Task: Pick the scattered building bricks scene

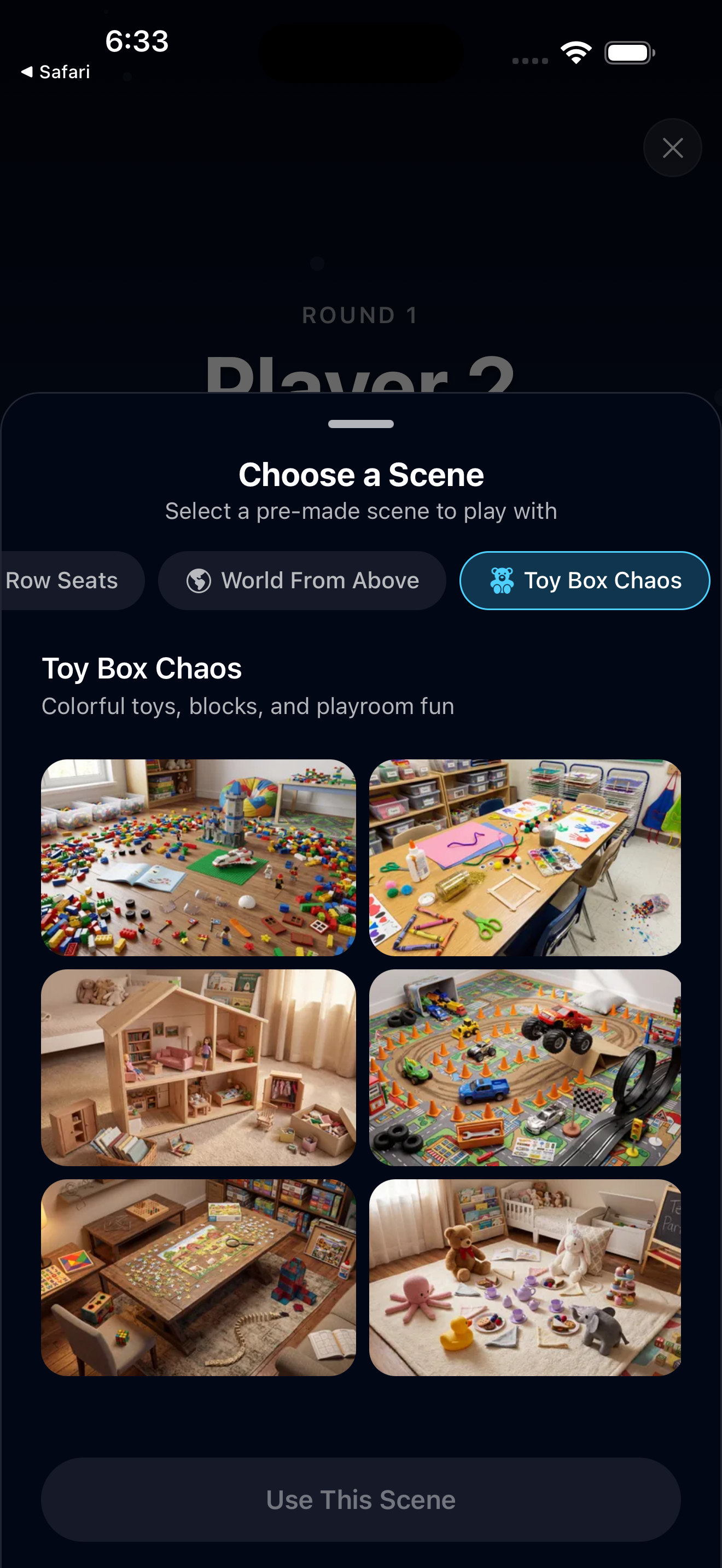Action: click(x=199, y=857)
